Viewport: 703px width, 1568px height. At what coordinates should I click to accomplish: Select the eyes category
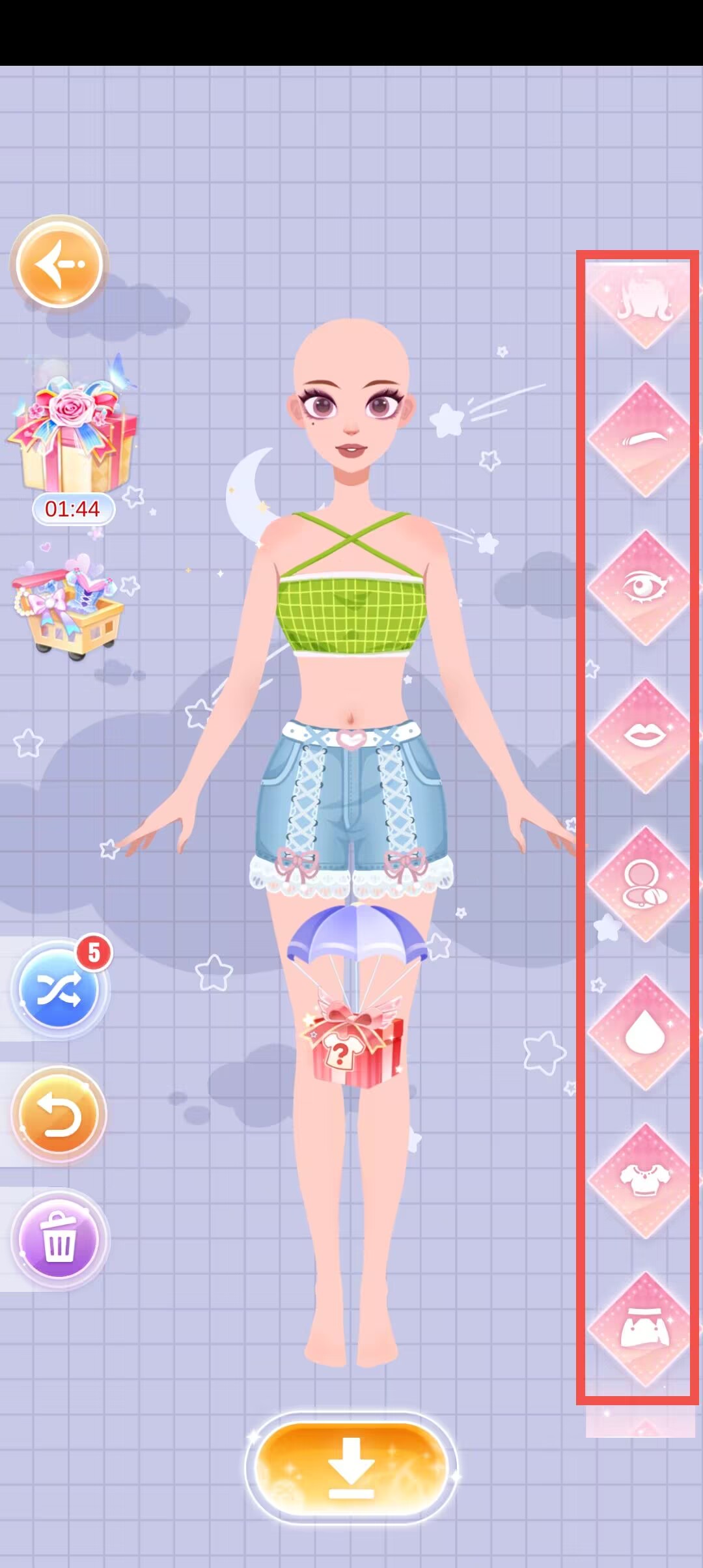coord(639,588)
